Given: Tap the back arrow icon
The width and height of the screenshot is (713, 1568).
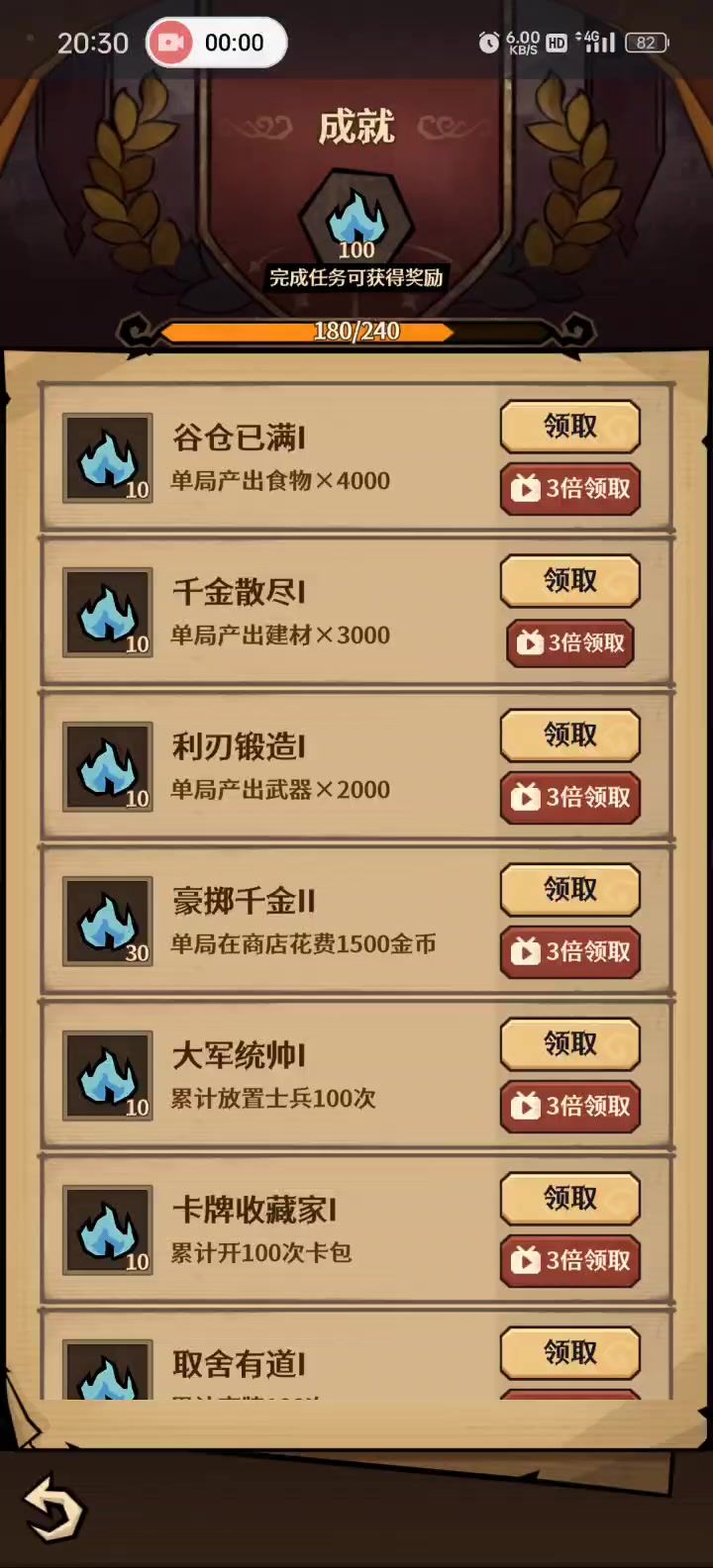Looking at the screenshot, I should click(53, 1509).
